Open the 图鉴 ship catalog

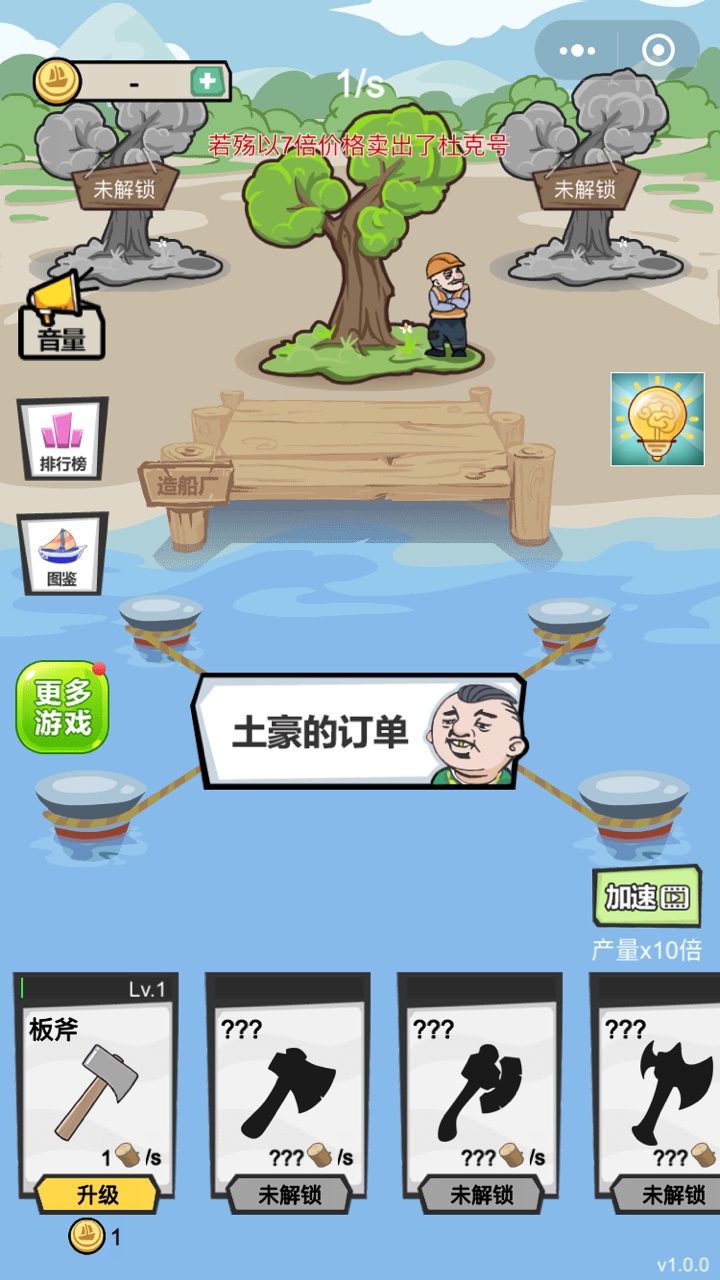[63, 551]
